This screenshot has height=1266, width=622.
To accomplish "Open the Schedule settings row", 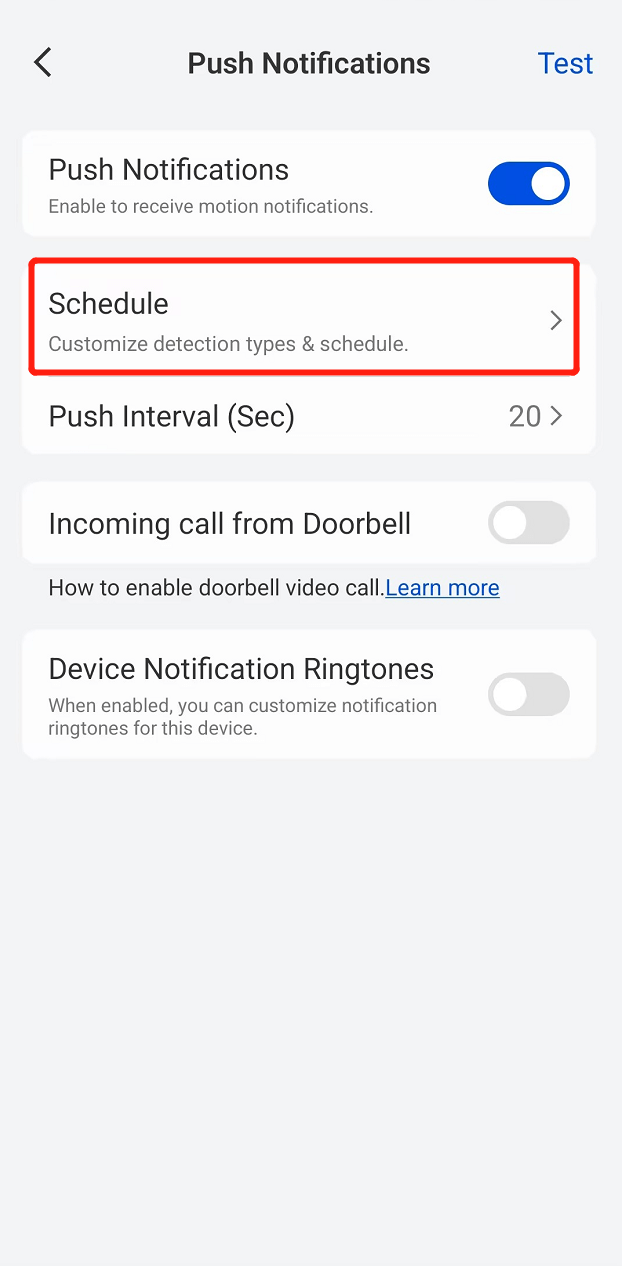I will coord(304,318).
